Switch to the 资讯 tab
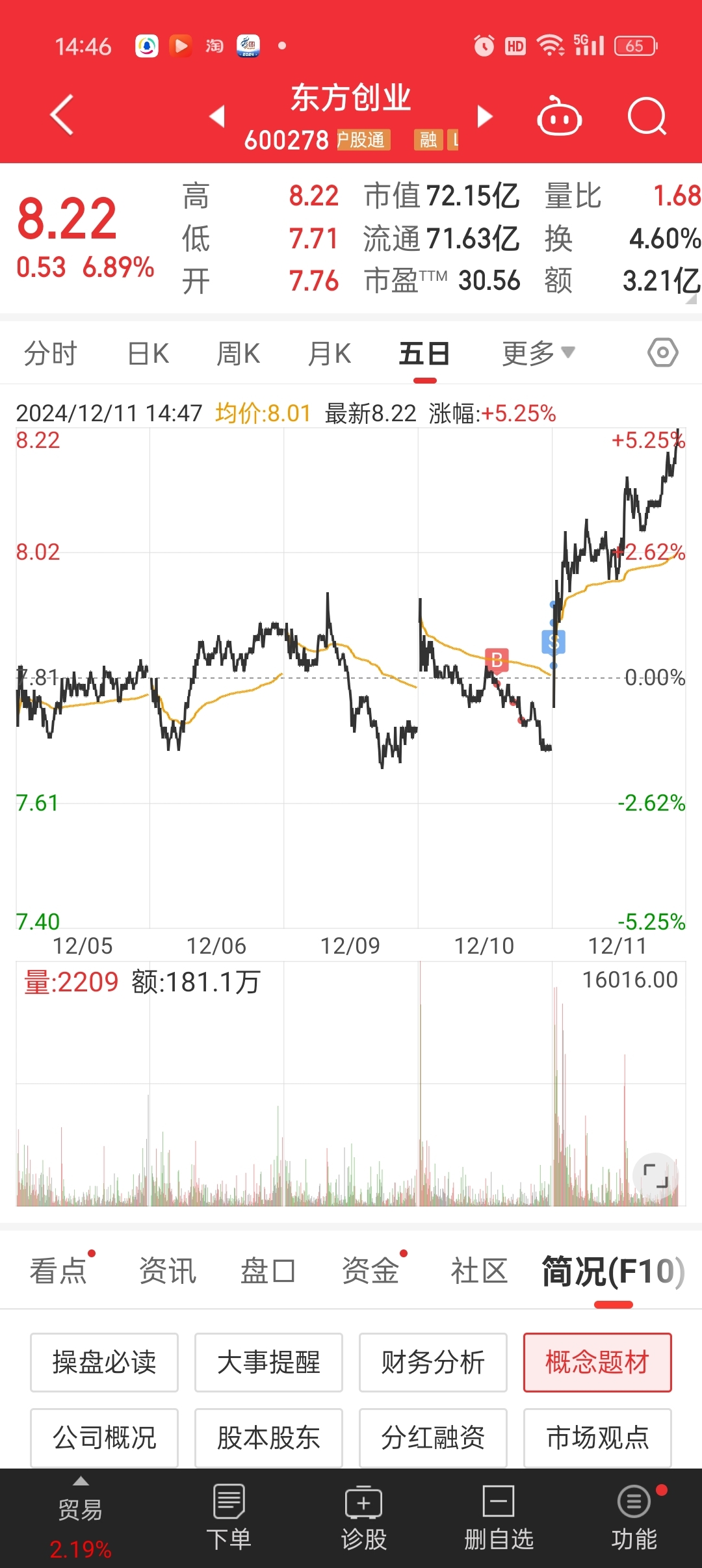This screenshot has width=702, height=1568. point(168,1271)
